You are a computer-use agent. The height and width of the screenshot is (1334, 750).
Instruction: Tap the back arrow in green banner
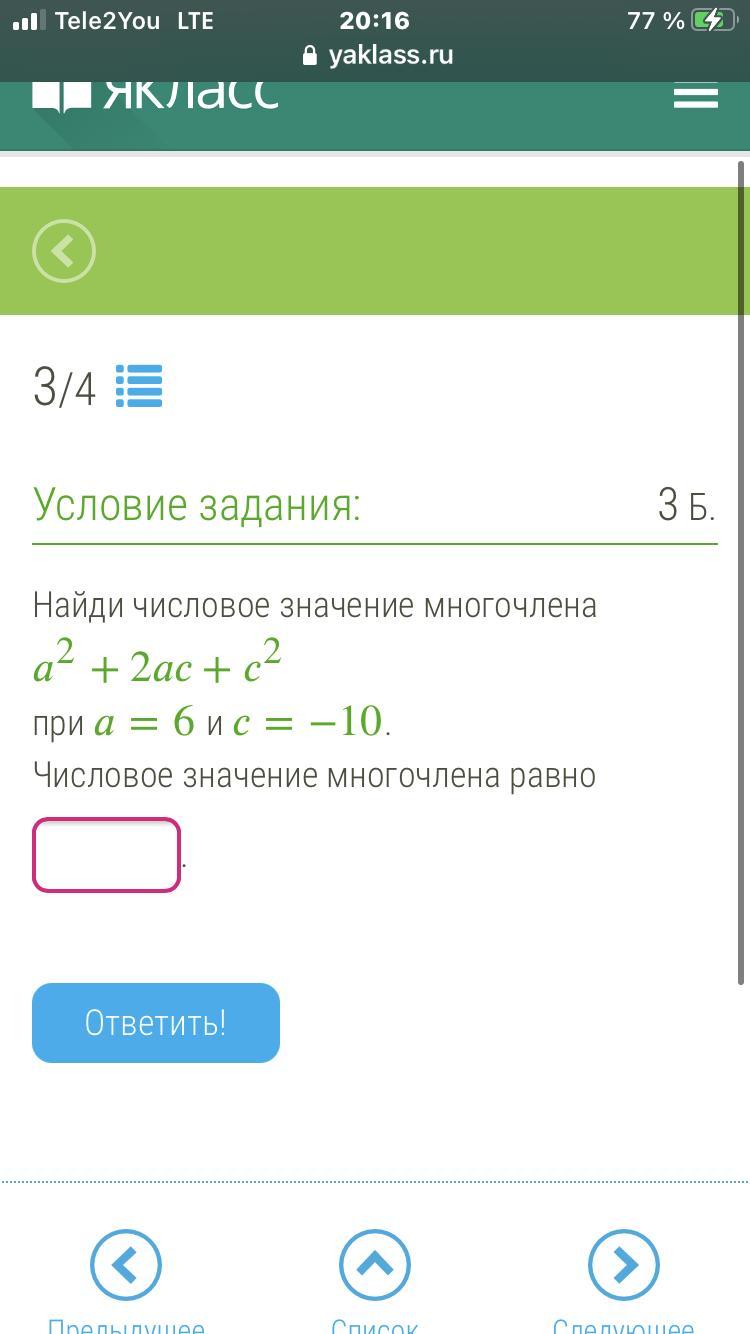tap(64, 251)
